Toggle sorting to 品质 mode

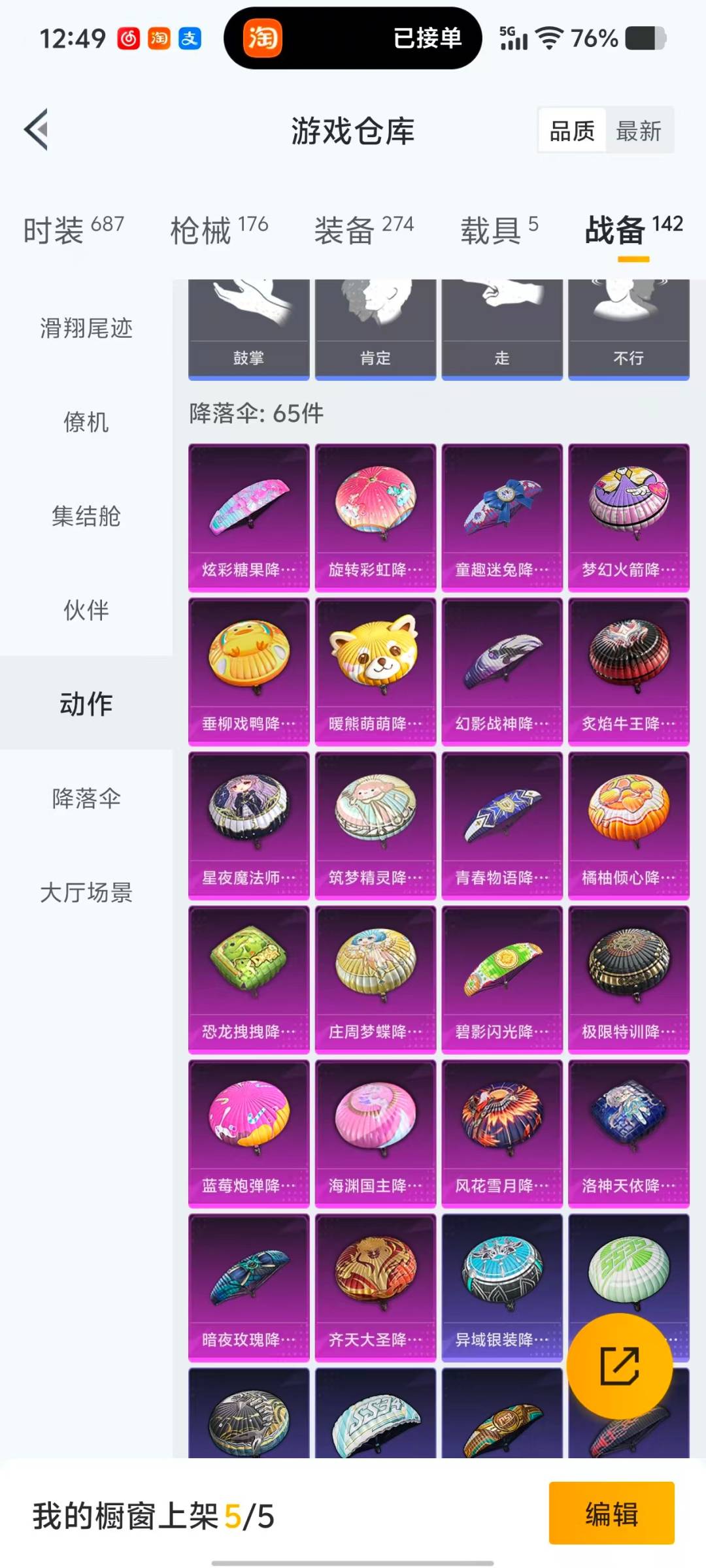point(571,131)
